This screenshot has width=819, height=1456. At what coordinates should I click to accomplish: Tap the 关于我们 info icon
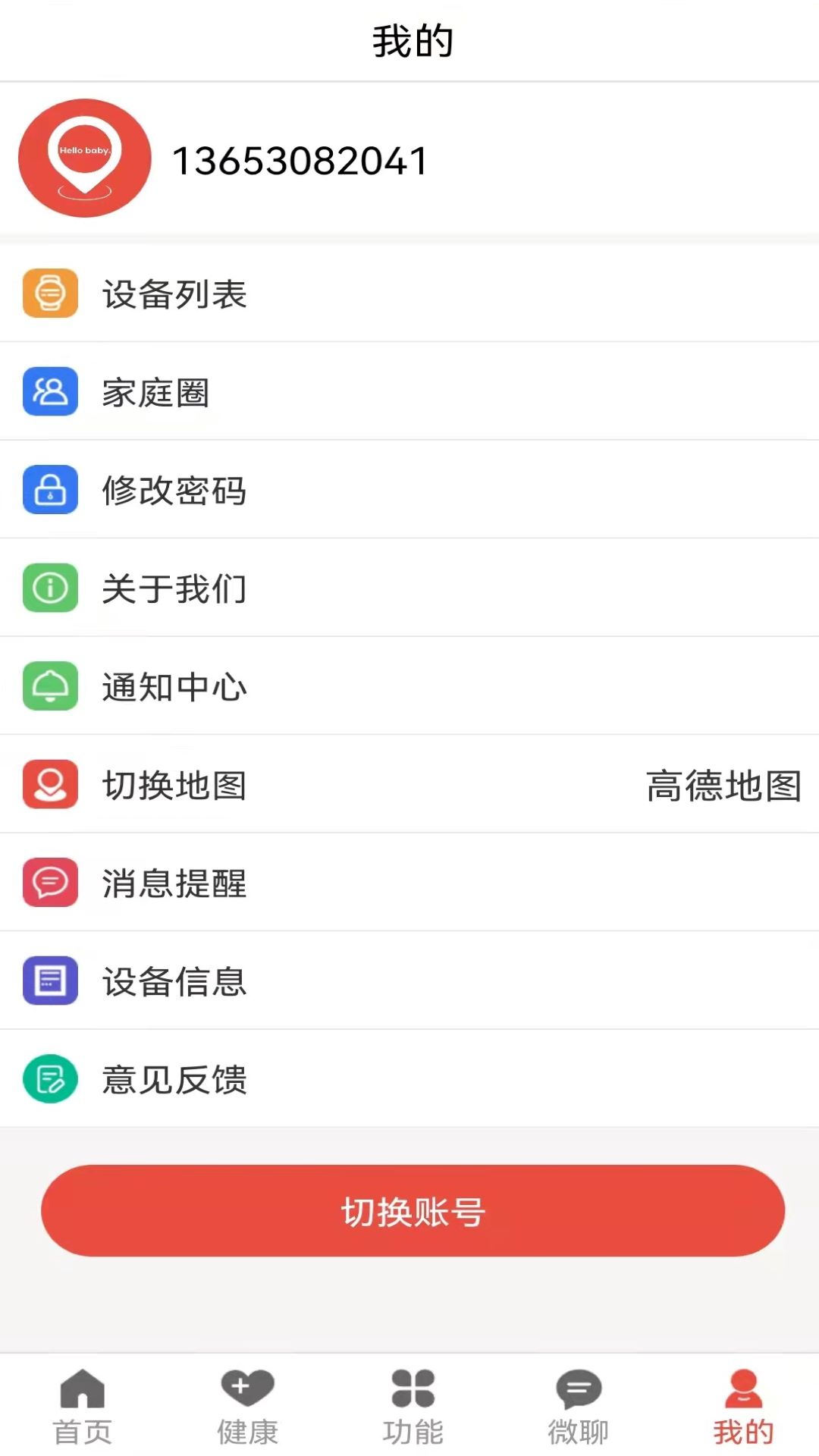coord(49,588)
